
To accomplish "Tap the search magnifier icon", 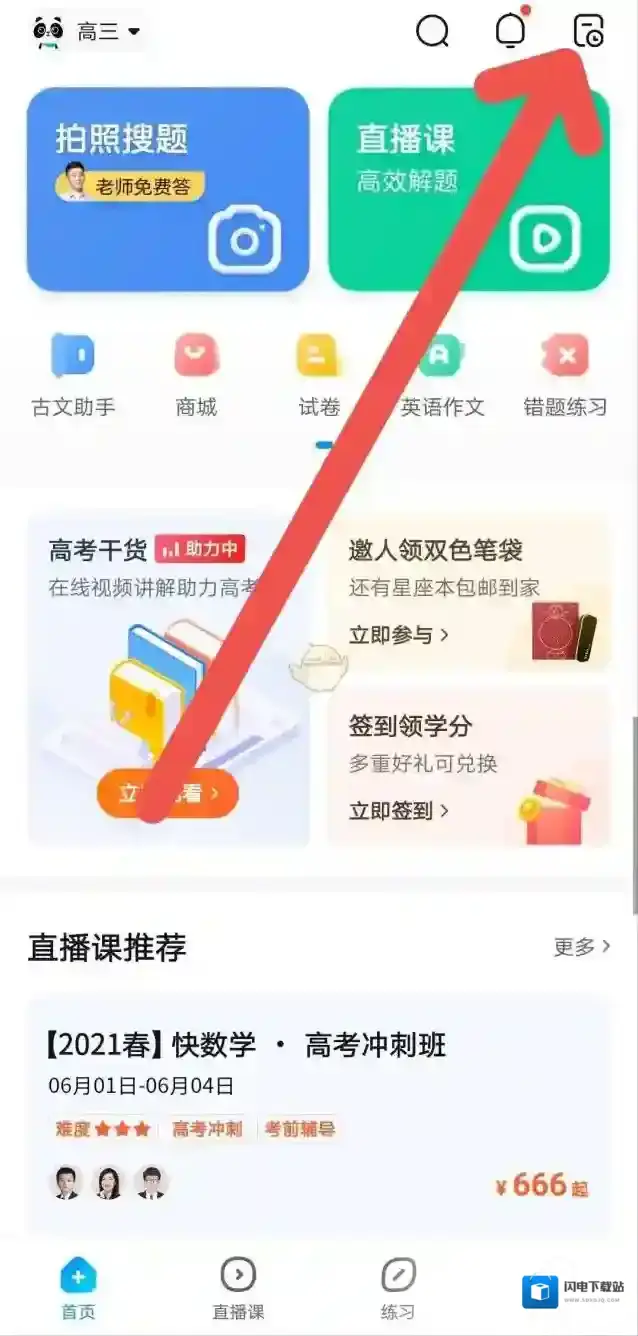I will point(432,32).
